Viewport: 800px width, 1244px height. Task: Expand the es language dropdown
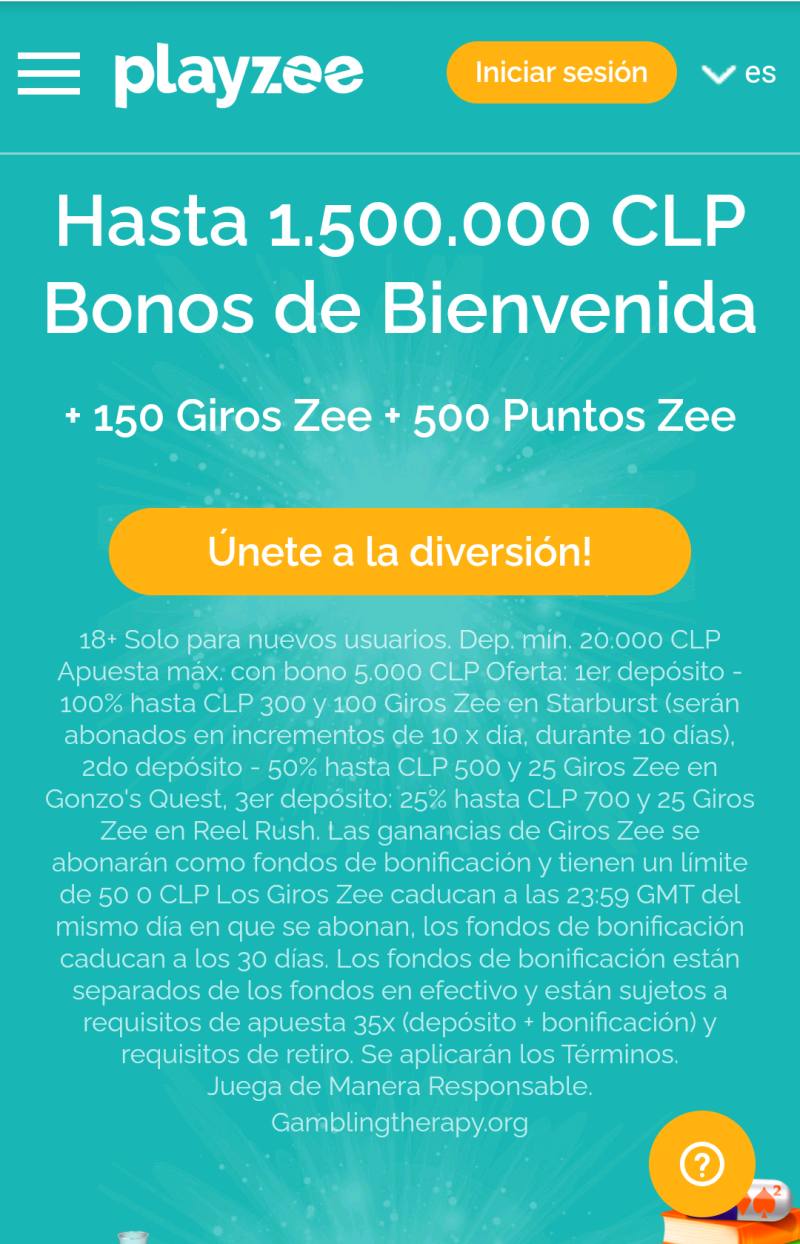[x=739, y=73]
